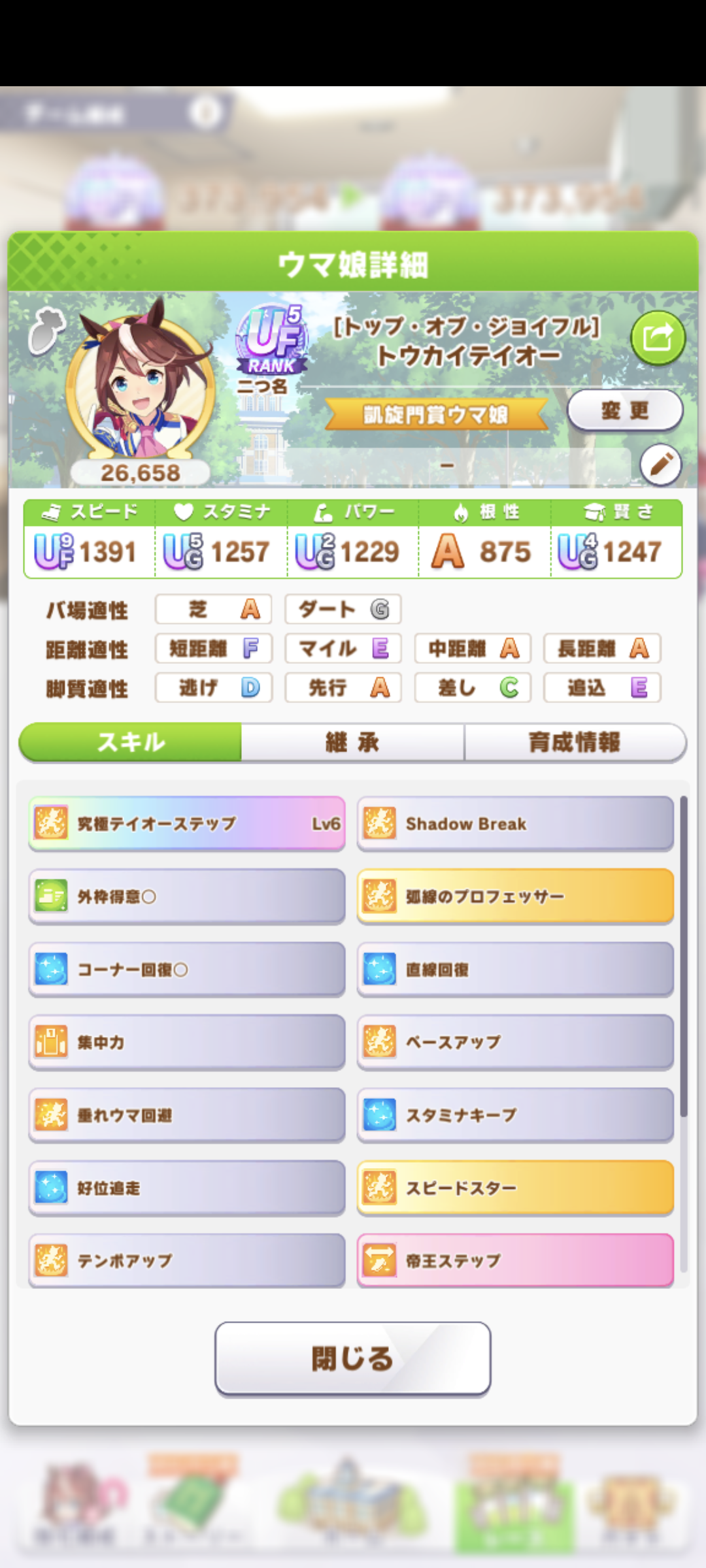Tap the 好位追走 skill

(187, 1188)
